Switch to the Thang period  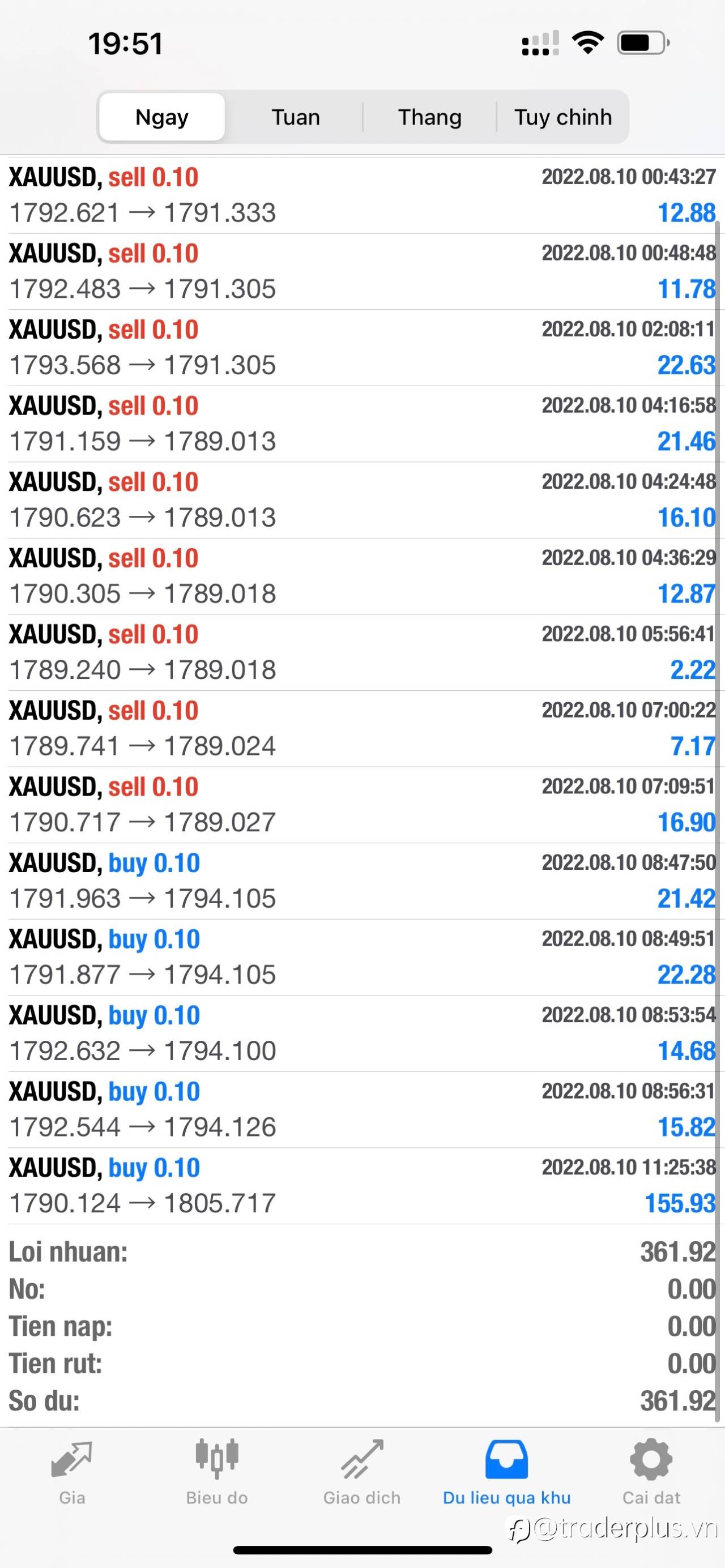click(x=430, y=117)
